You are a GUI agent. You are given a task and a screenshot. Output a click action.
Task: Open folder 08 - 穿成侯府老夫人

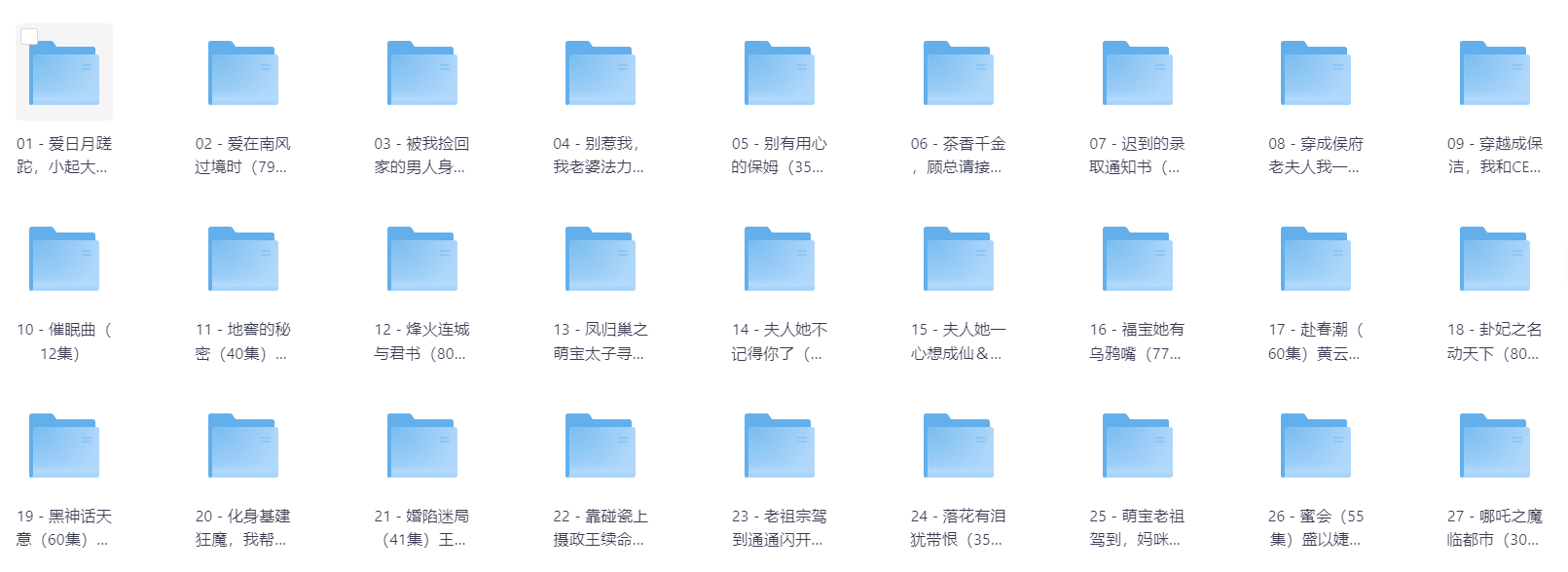(x=1315, y=74)
